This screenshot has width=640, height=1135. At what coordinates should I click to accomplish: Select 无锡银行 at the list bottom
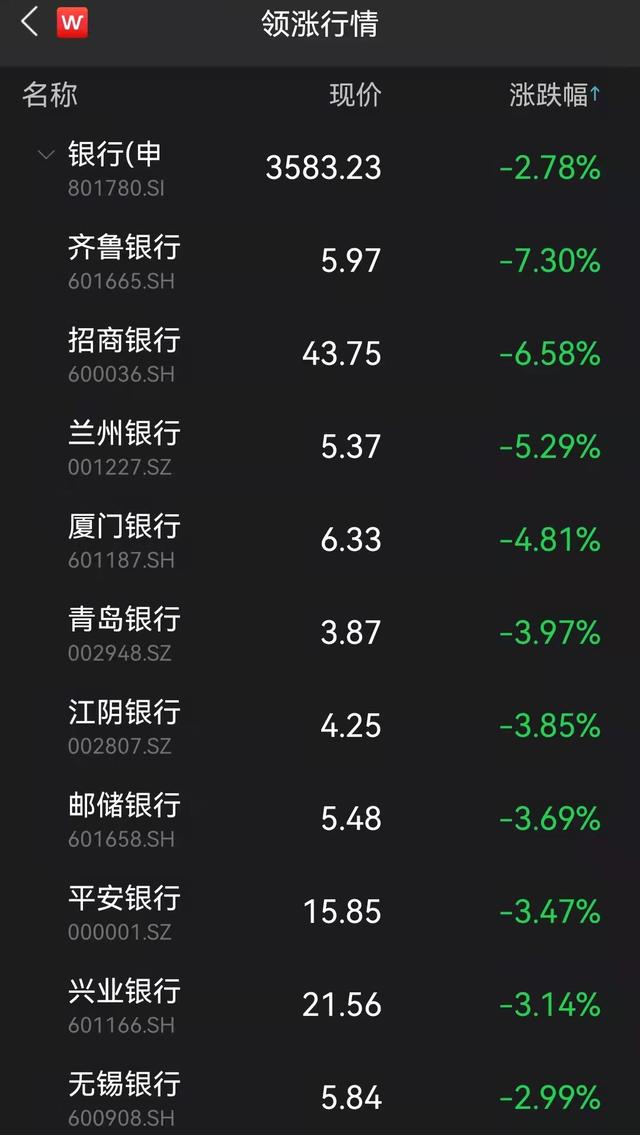click(320, 1093)
